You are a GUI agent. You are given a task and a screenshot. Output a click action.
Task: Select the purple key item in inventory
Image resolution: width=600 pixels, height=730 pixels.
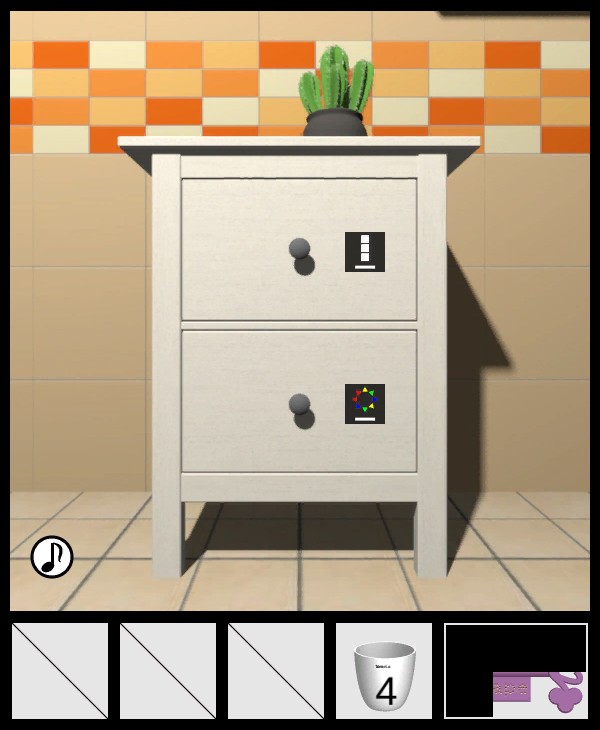point(540,691)
